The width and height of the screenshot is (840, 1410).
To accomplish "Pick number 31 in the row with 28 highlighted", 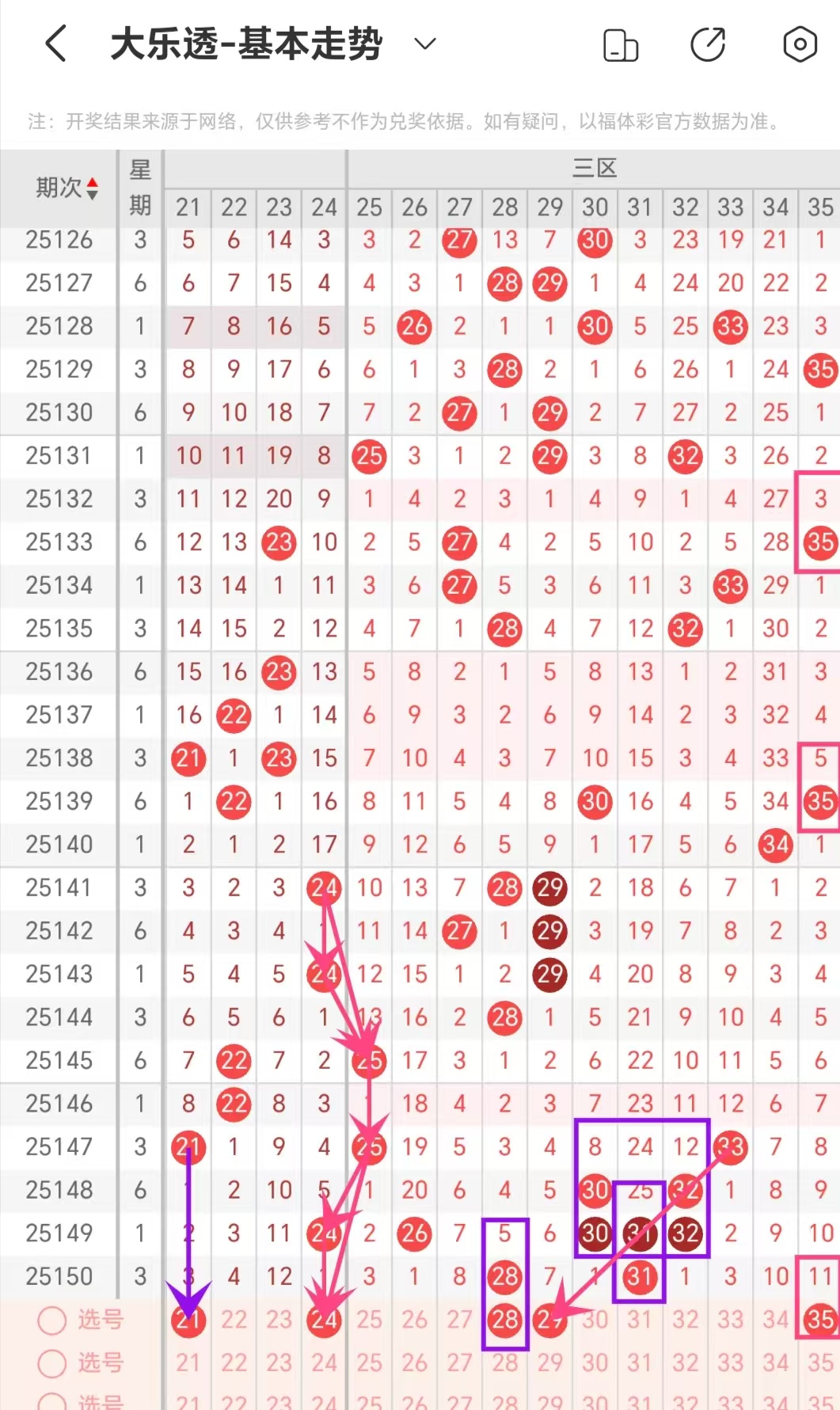I will tap(640, 1320).
